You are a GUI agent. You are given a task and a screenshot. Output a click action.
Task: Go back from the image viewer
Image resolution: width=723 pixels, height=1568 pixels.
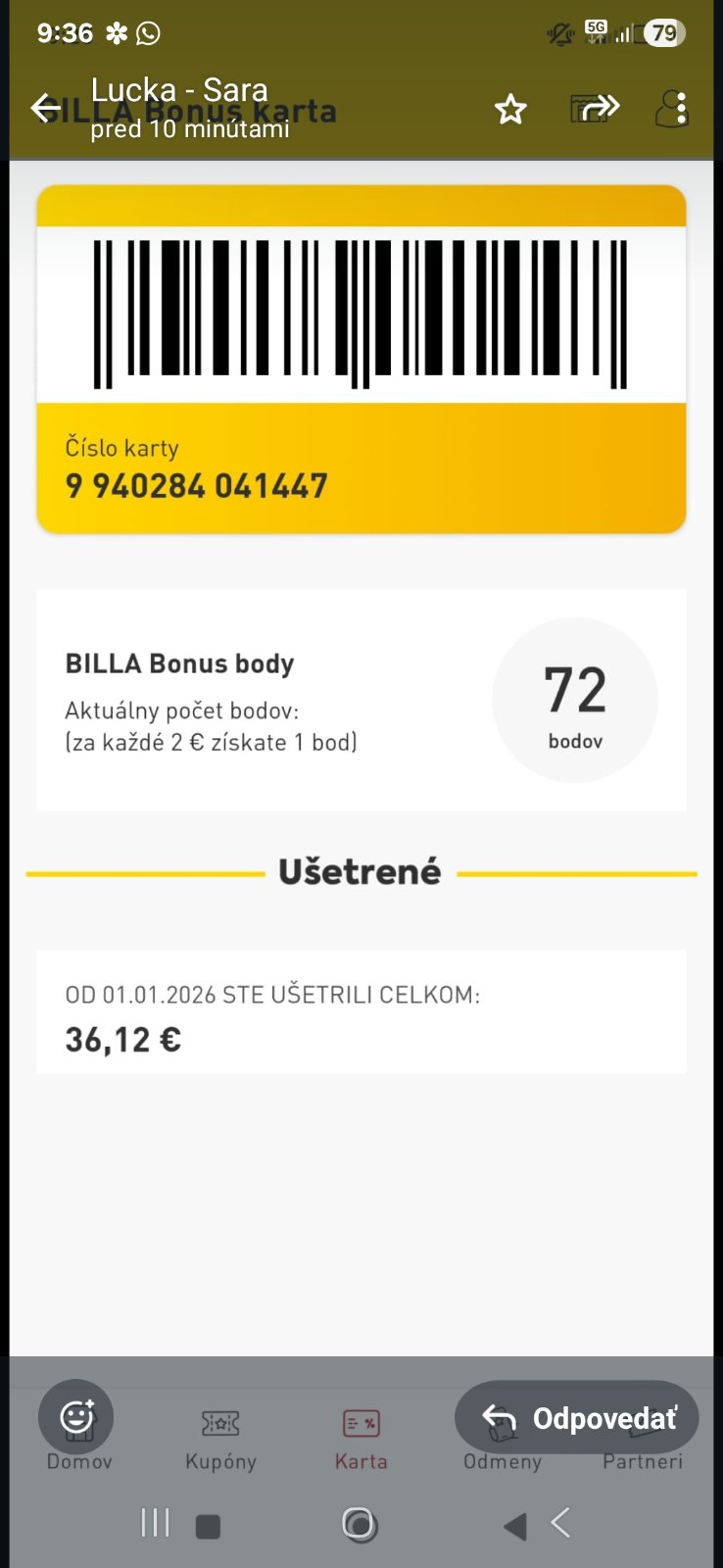[45, 108]
